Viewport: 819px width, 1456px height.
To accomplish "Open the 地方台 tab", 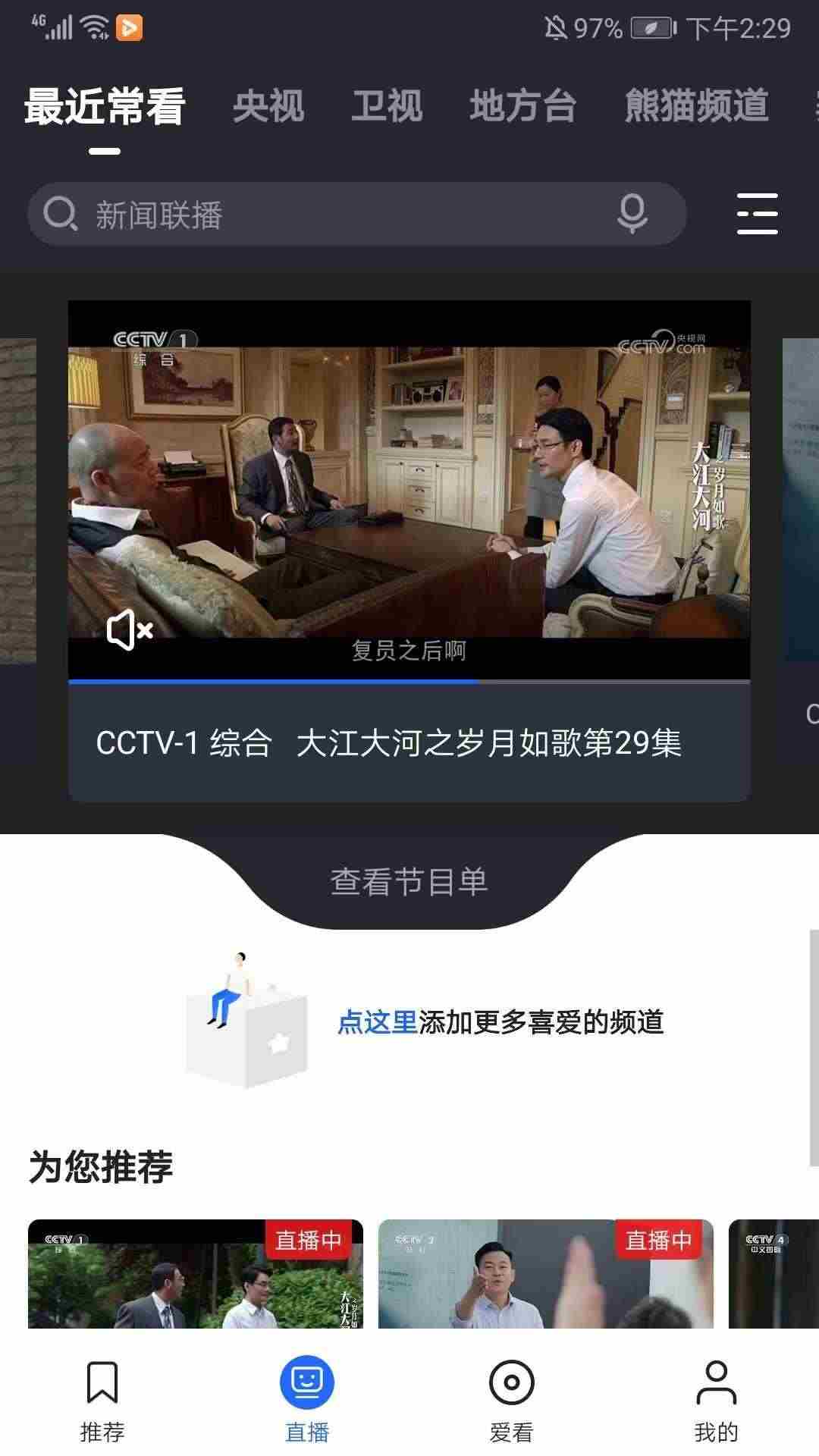I will [x=522, y=106].
